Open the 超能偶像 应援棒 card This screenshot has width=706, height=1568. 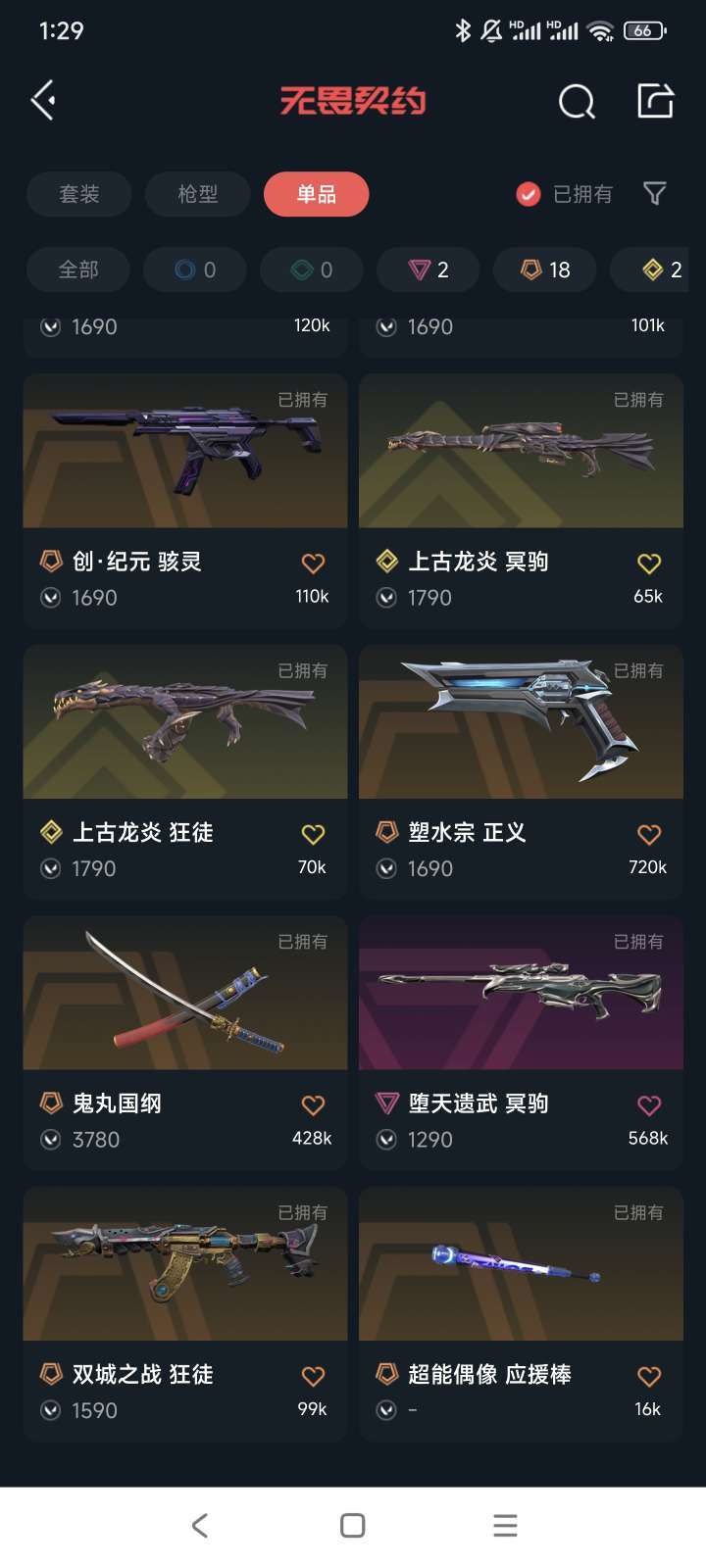521,1314
